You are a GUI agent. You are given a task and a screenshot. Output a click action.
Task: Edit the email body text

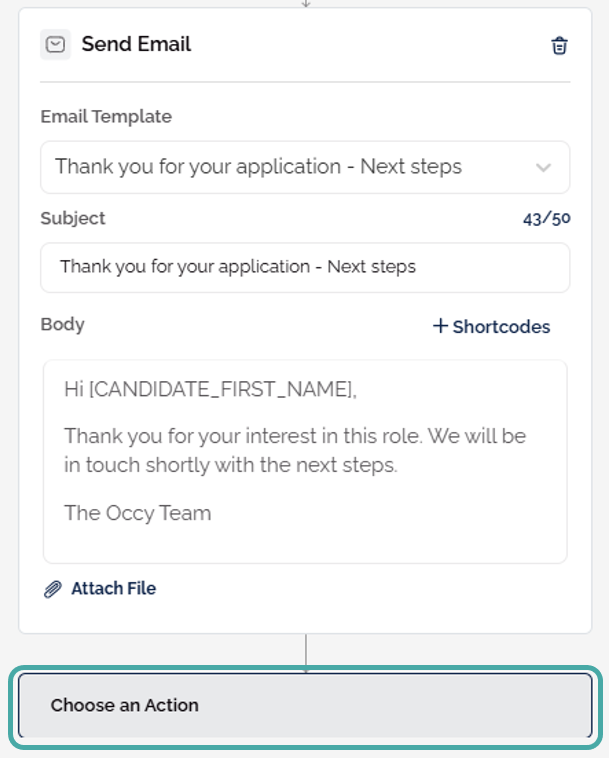pyautogui.click(x=305, y=460)
